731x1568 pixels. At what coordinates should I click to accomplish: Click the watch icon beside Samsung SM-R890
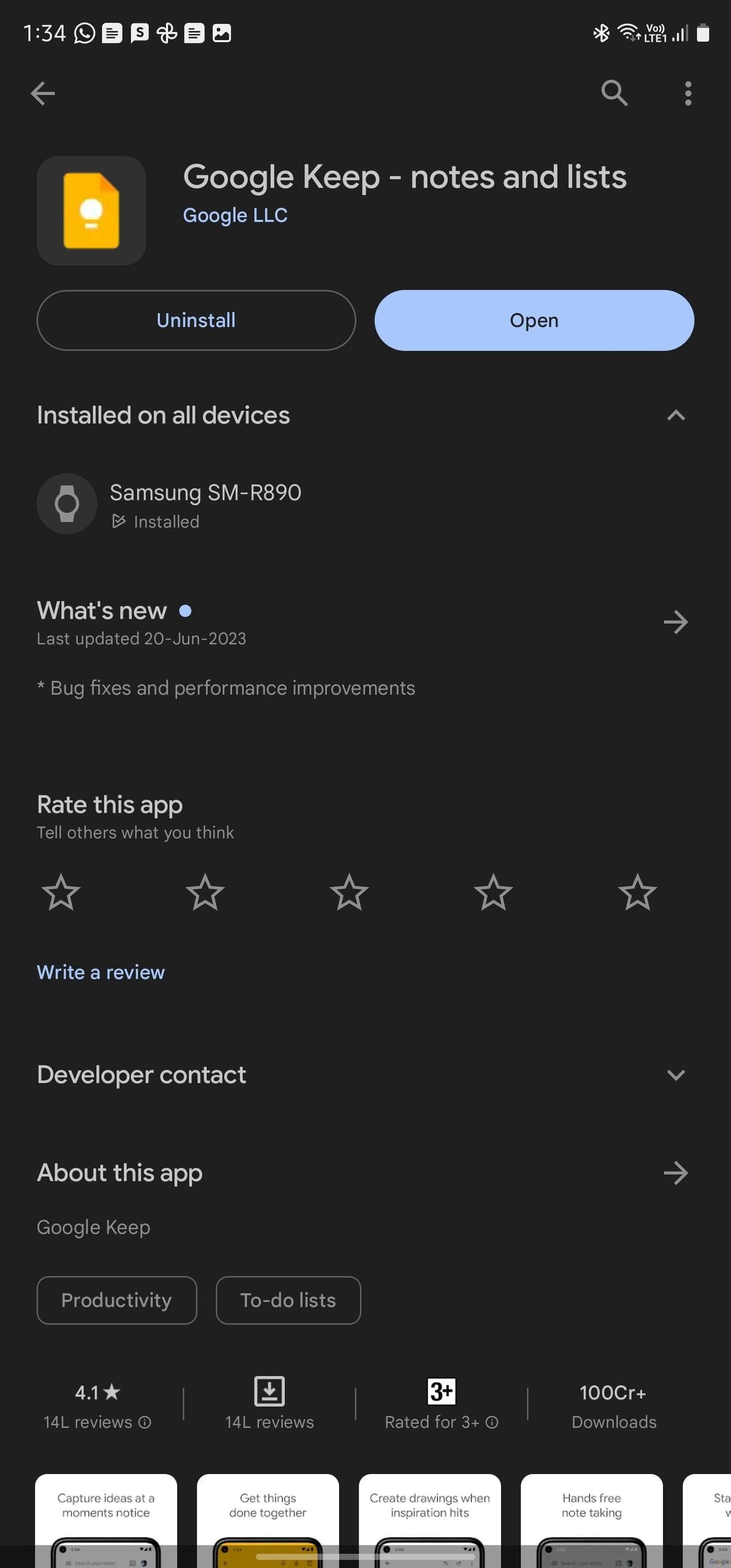67,504
